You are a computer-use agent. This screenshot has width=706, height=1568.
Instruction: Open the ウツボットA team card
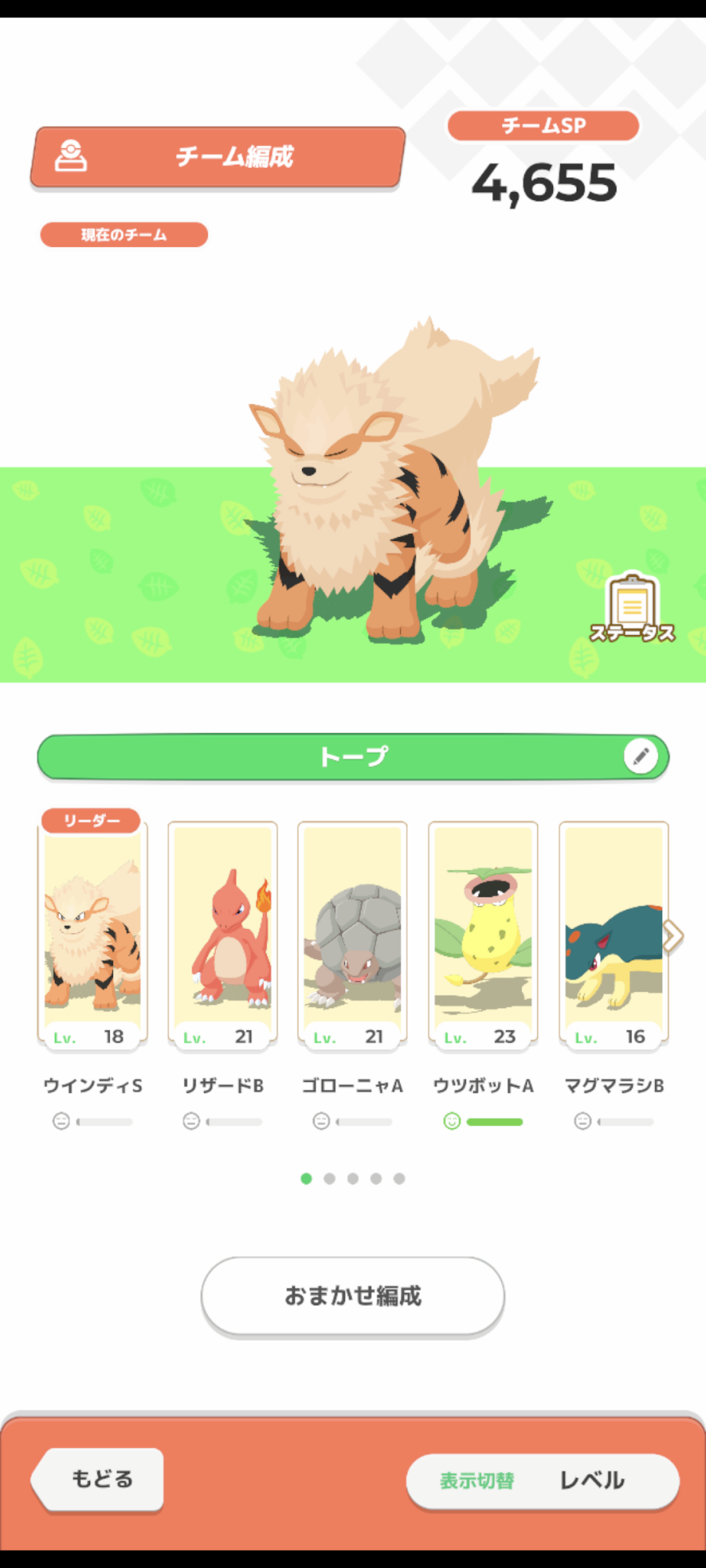[483, 935]
